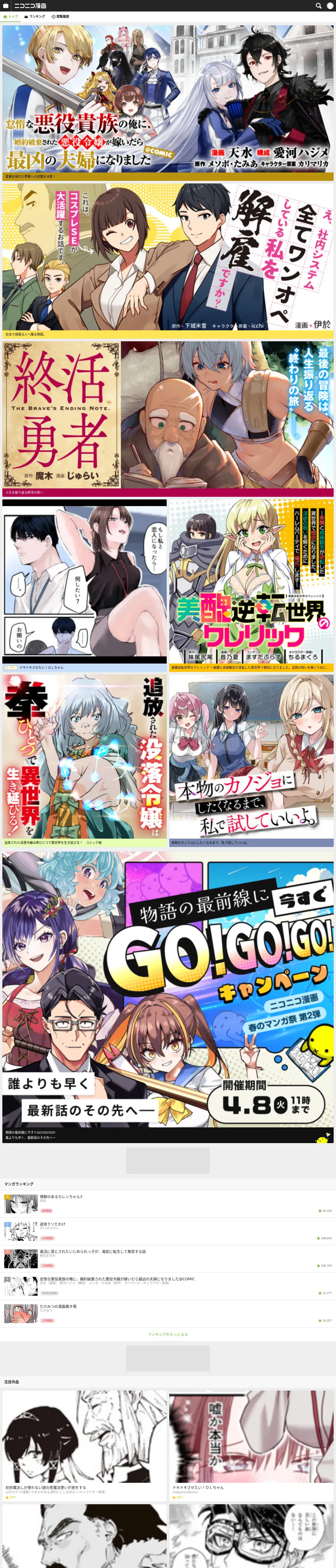Open the search icon in the header
336x1568 pixels.
click(318, 5)
